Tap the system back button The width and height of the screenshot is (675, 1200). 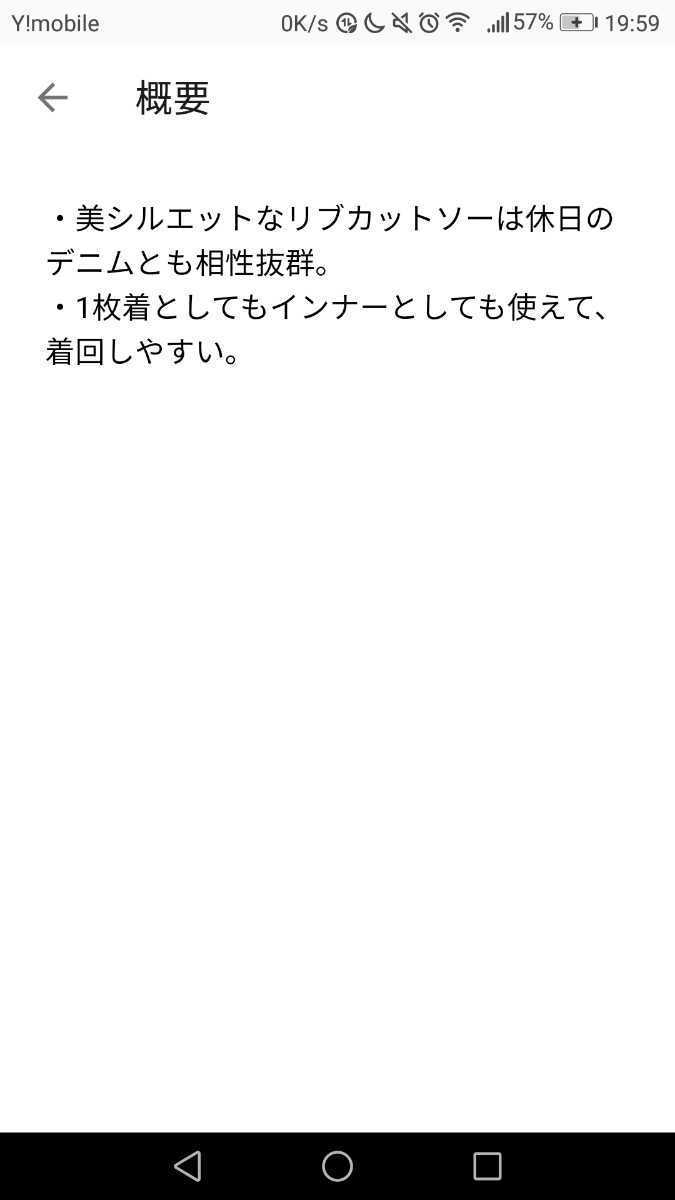187,1166
